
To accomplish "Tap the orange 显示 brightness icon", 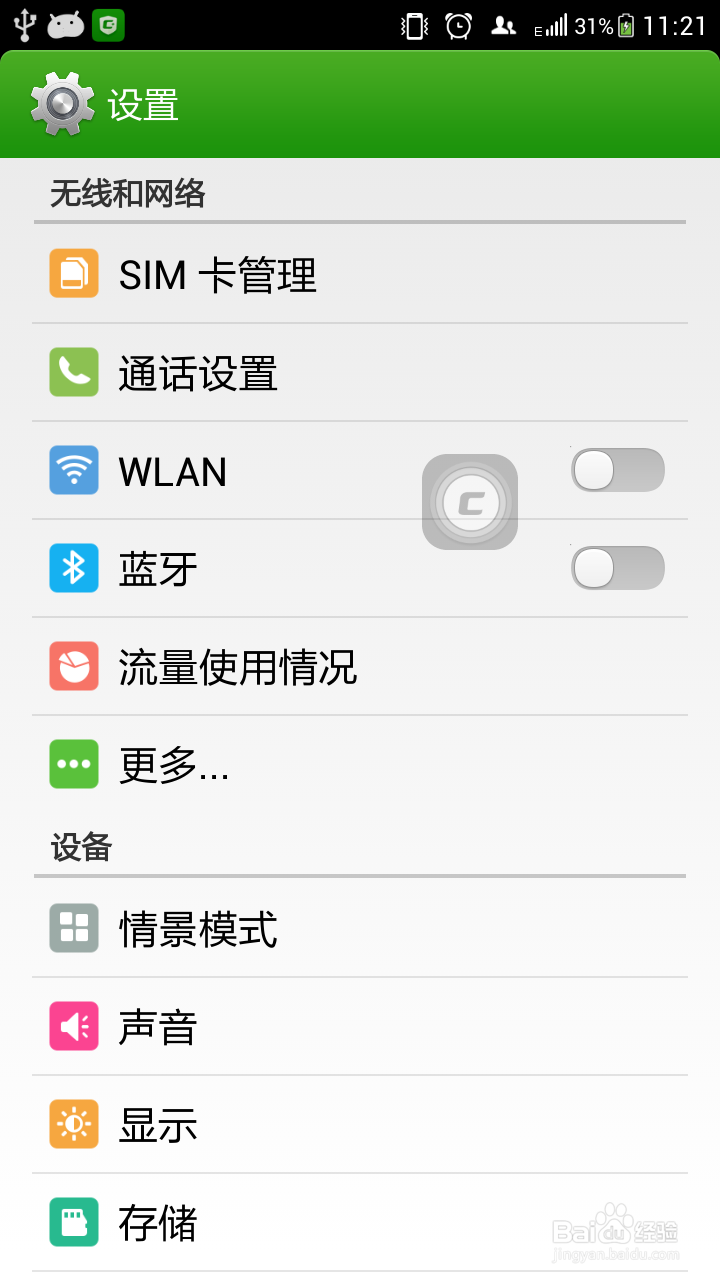I will [73, 1124].
